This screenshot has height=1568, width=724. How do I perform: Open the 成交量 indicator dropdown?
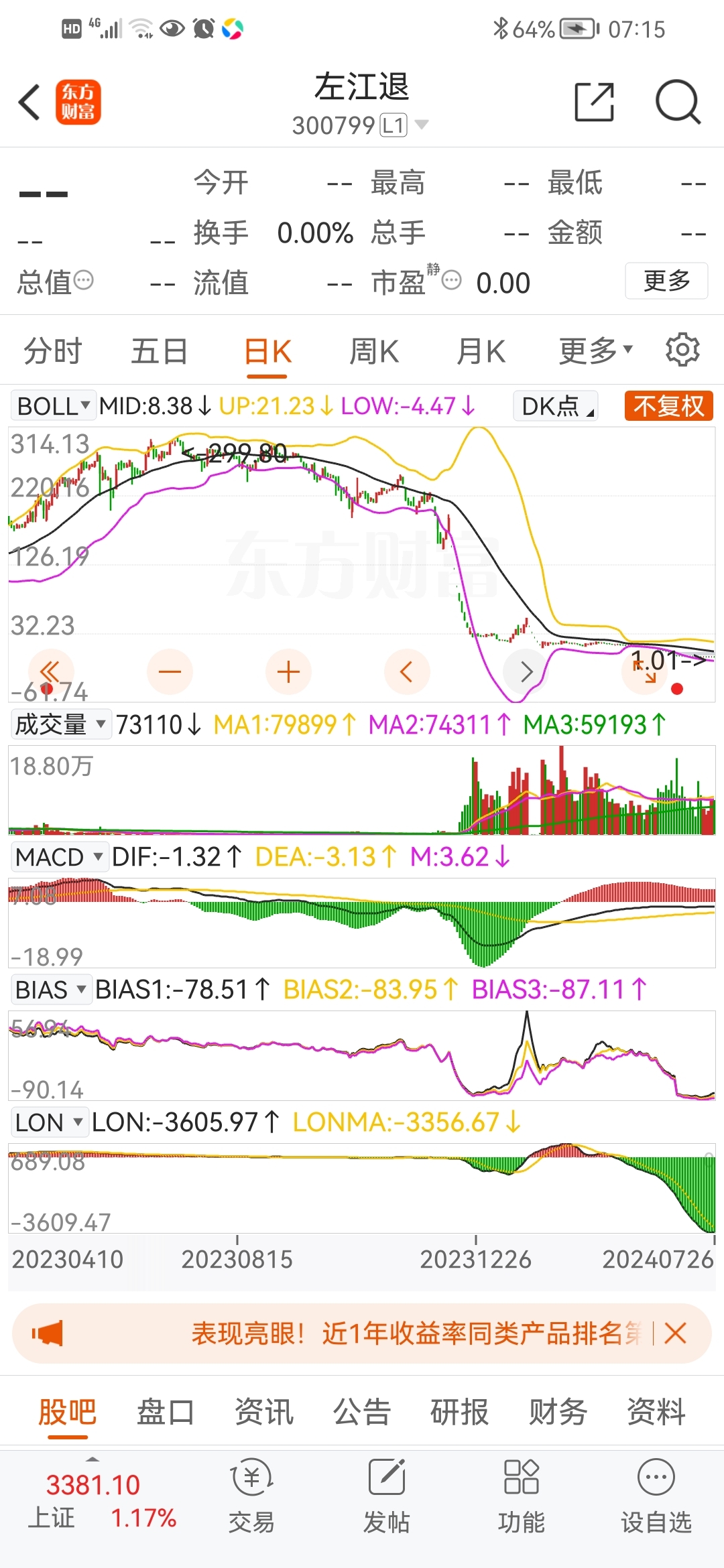pyautogui.click(x=60, y=724)
